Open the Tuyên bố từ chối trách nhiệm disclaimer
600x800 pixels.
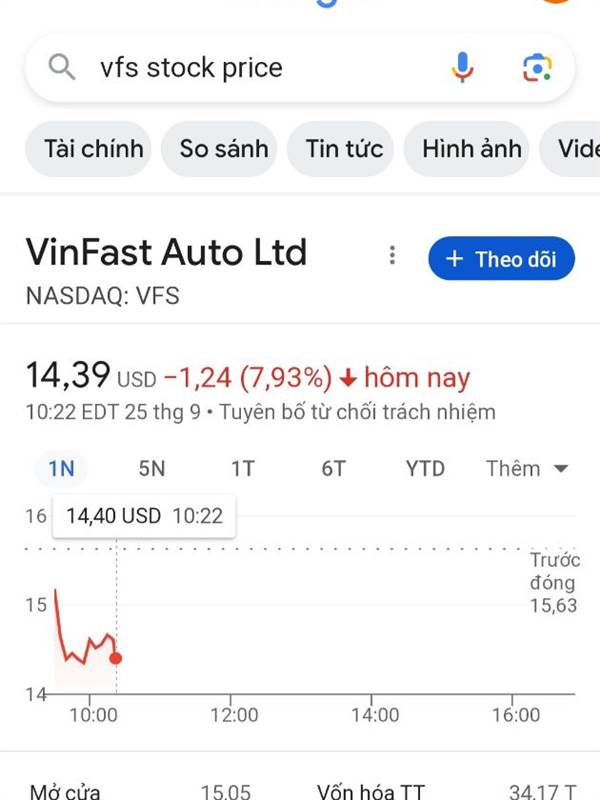[357, 412]
